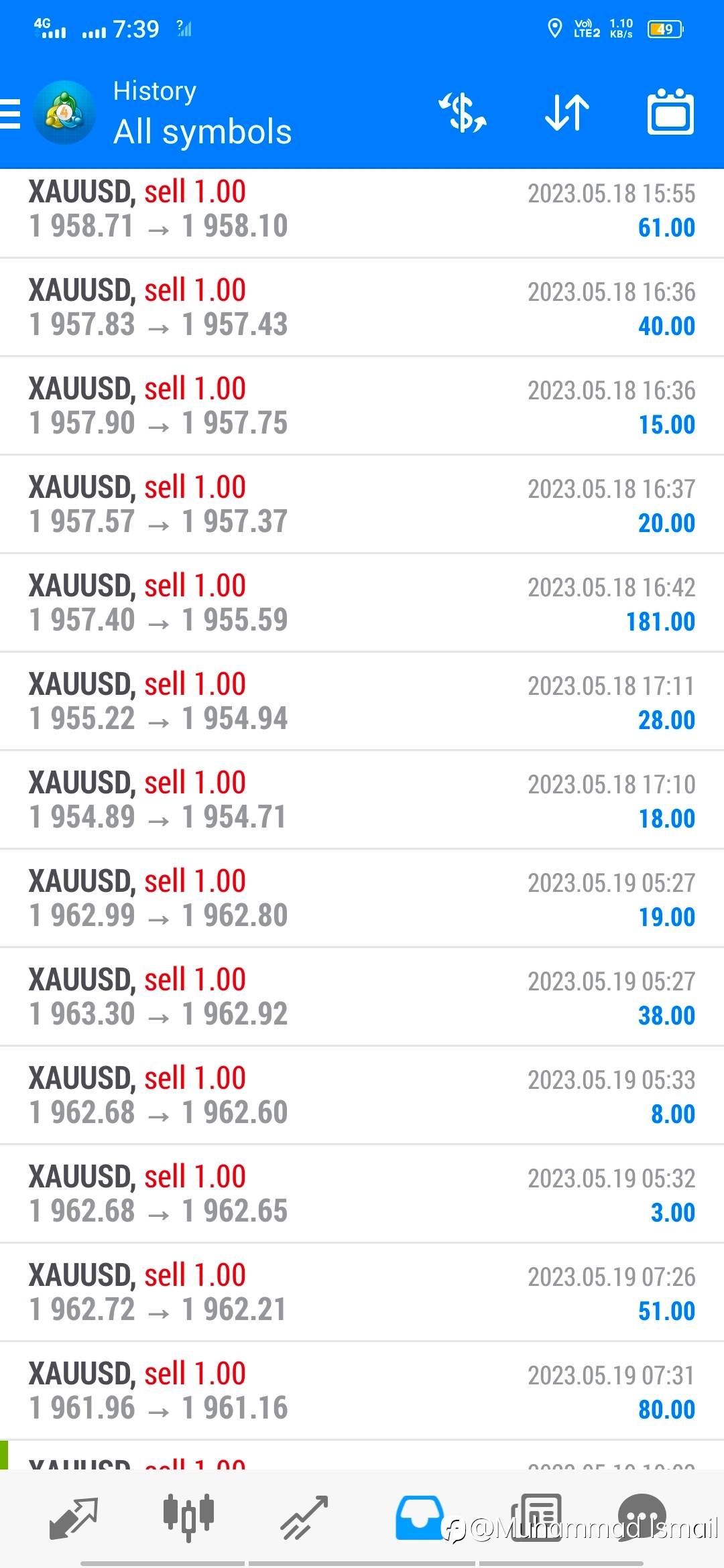
Task: Switch to the Trade trend tab
Action: (304, 1517)
